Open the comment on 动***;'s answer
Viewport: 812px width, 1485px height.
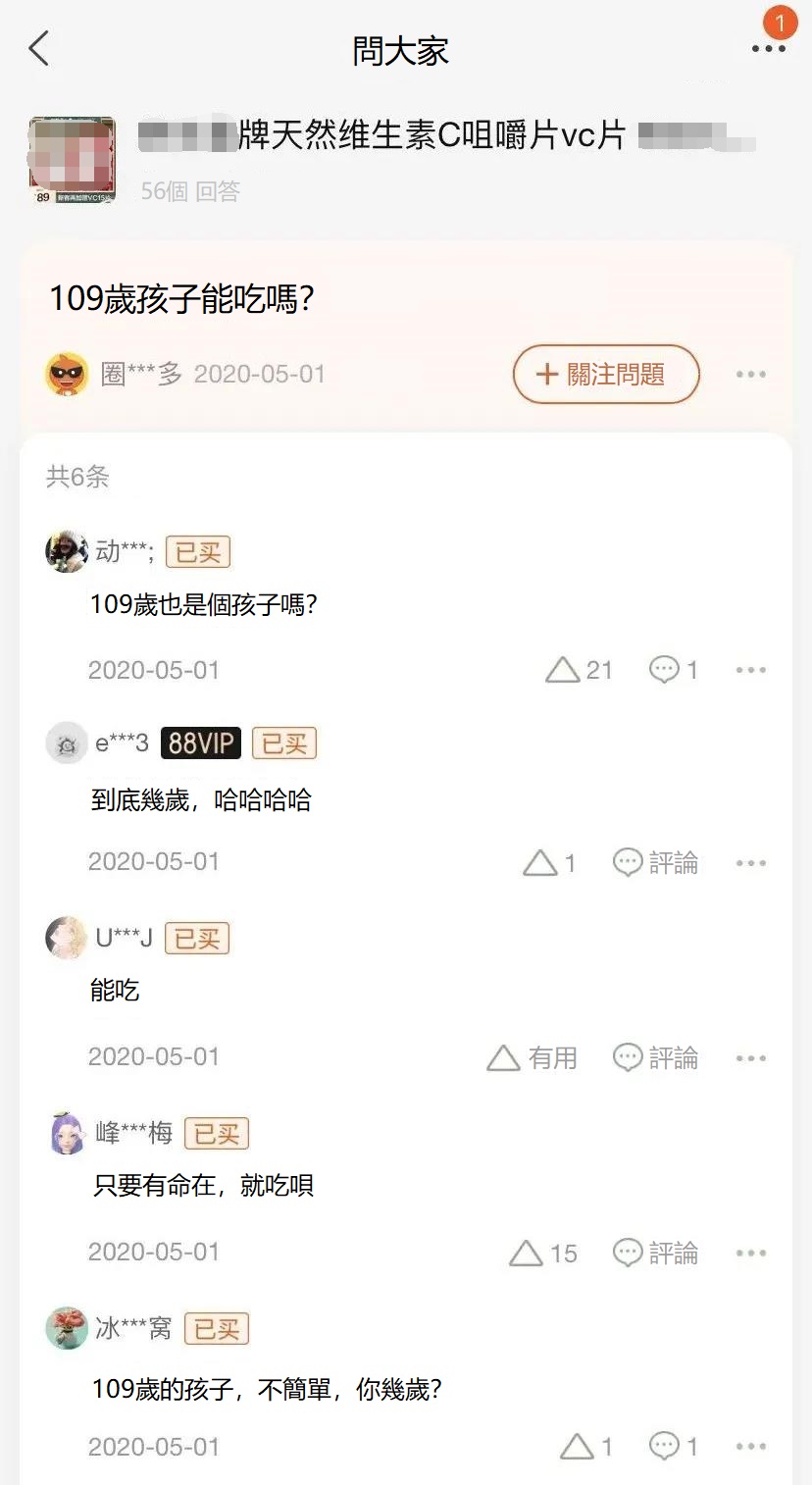(674, 670)
